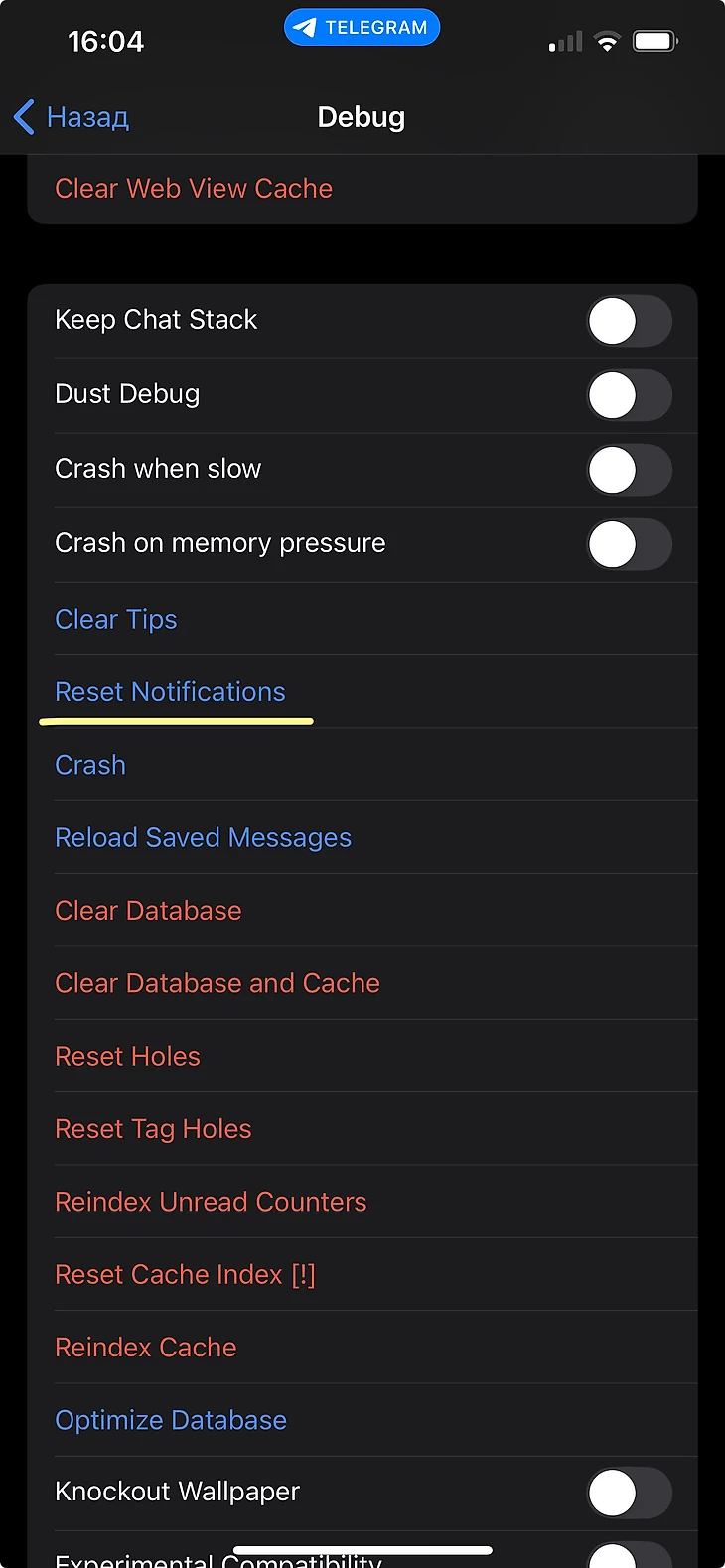Select Reindex Cache

coord(146,1348)
